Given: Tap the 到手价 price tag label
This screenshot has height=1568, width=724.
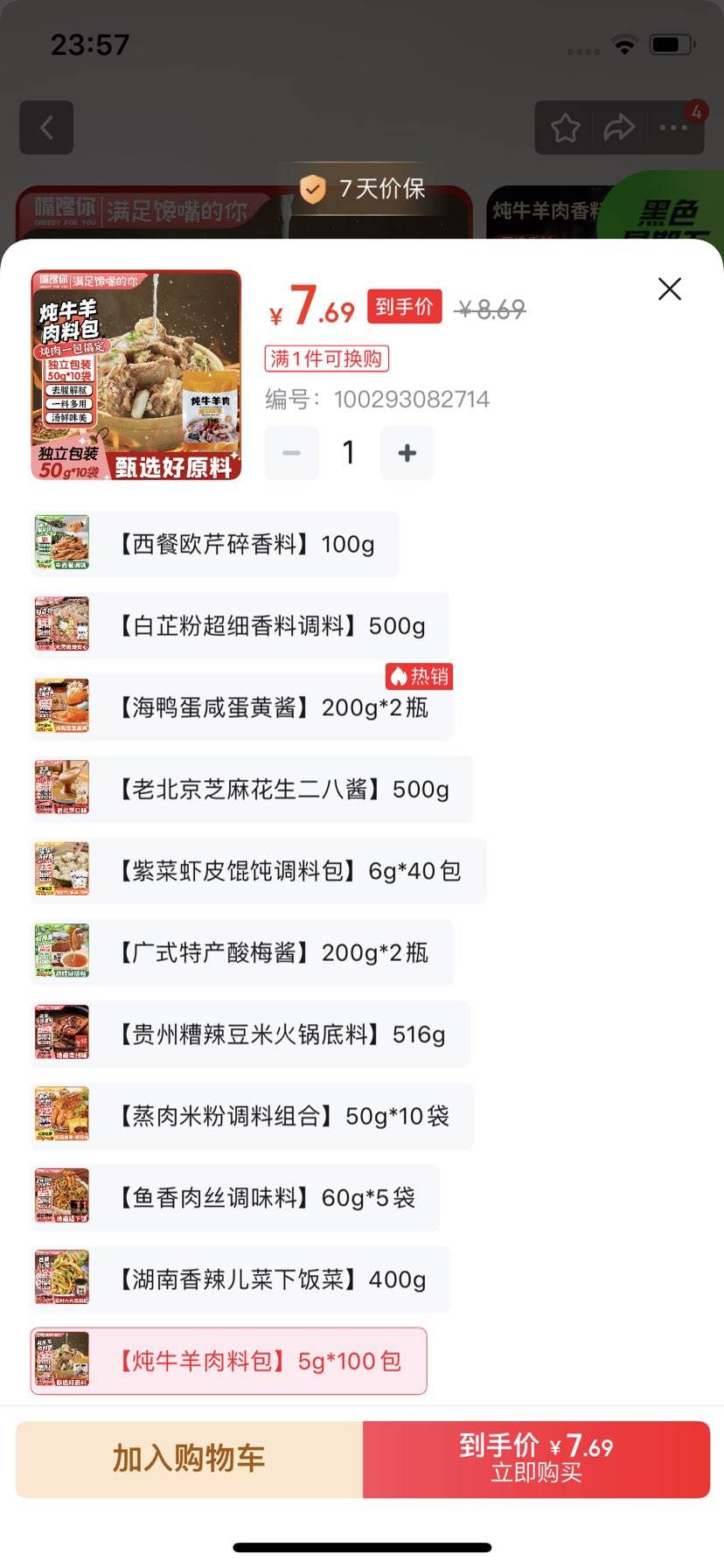Looking at the screenshot, I should [403, 308].
